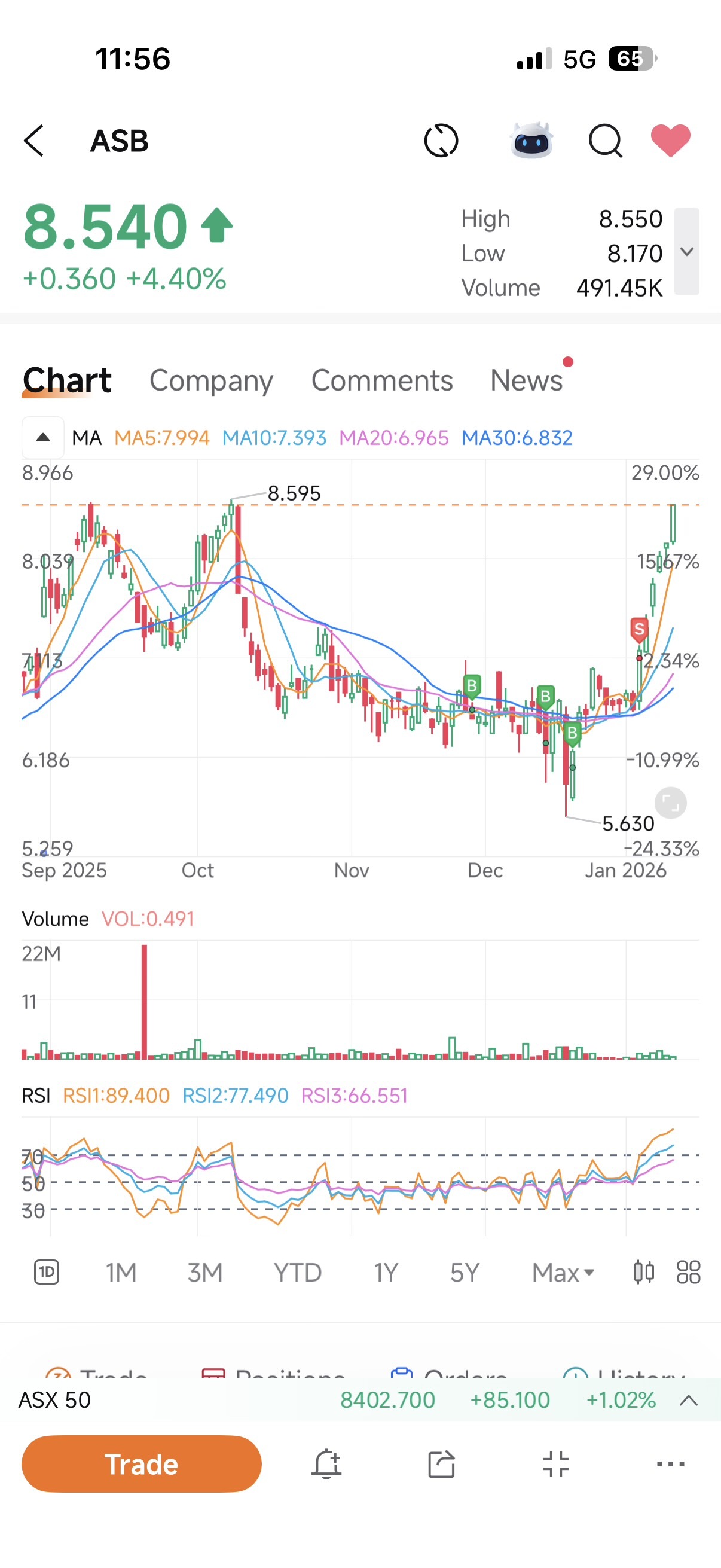Image resolution: width=721 pixels, height=1568 pixels.
Task: Open the robot AI assistant
Action: click(x=531, y=140)
